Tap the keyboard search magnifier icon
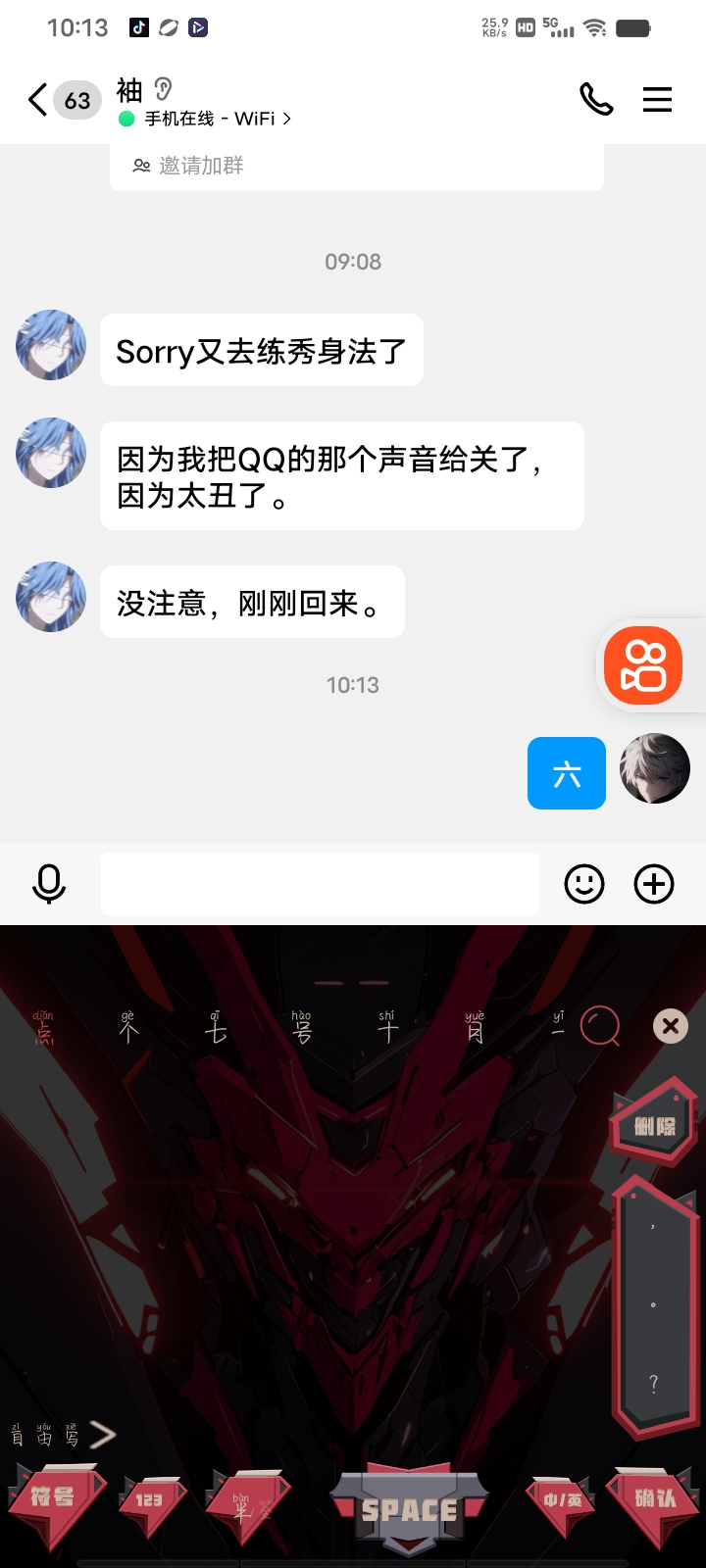This screenshot has height=1568, width=706. (x=600, y=1027)
